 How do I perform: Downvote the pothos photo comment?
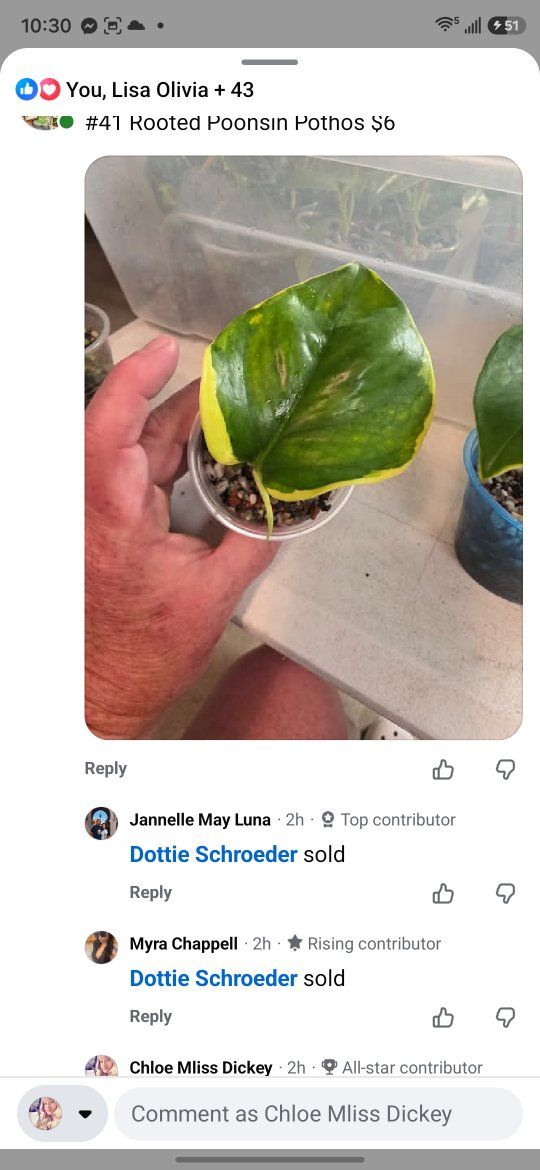tap(506, 769)
